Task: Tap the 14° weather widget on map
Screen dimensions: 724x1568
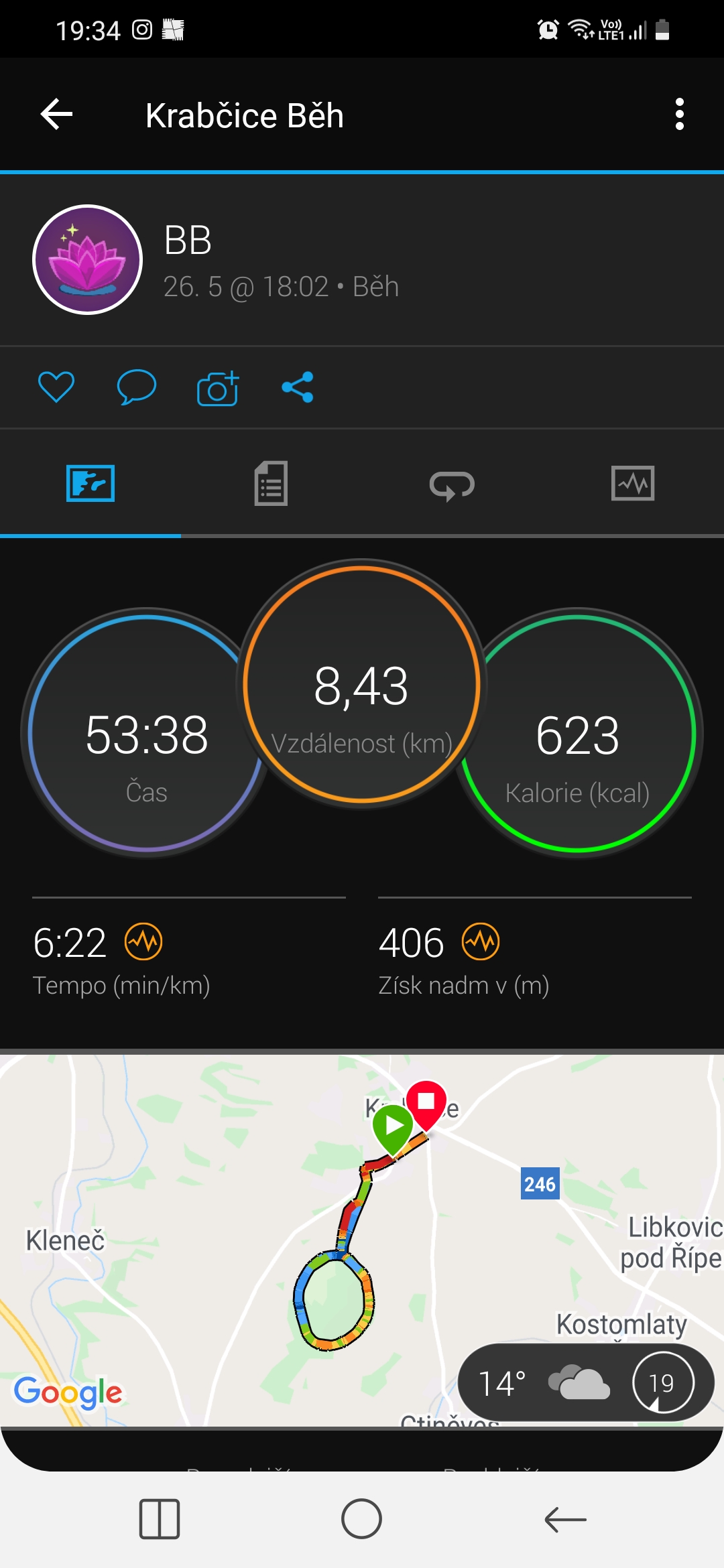Action: pos(586,1382)
